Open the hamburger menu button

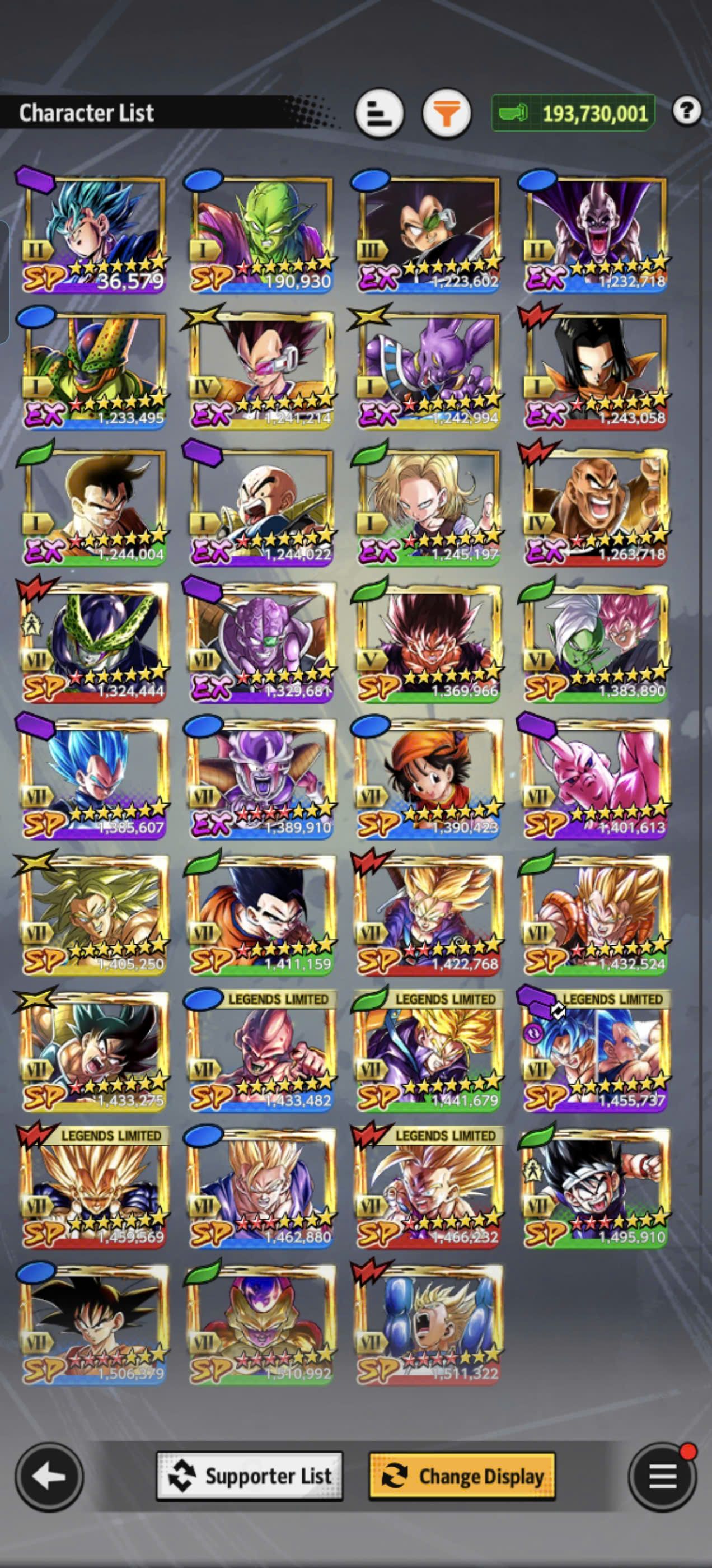point(663,1477)
